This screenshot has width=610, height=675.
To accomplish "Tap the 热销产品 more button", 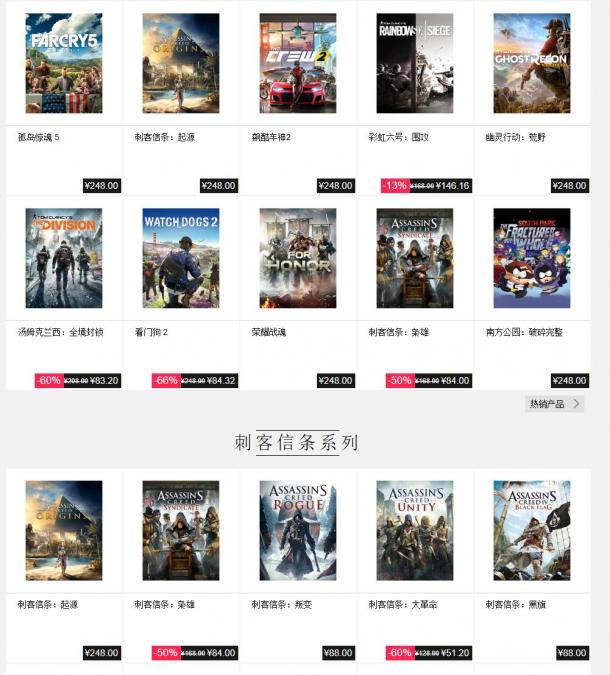I will (555, 404).
